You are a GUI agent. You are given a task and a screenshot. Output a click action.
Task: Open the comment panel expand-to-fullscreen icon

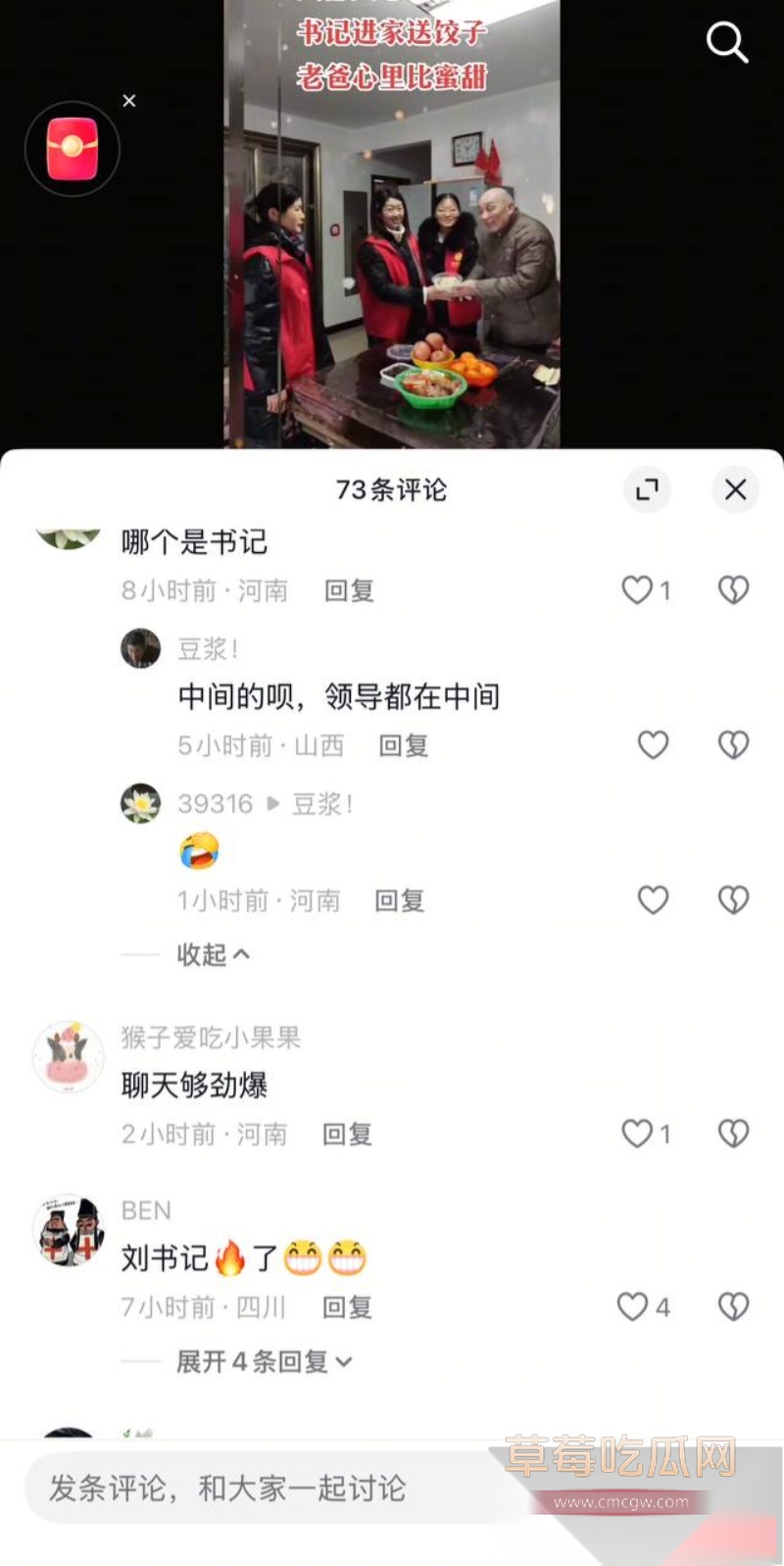[x=647, y=489]
